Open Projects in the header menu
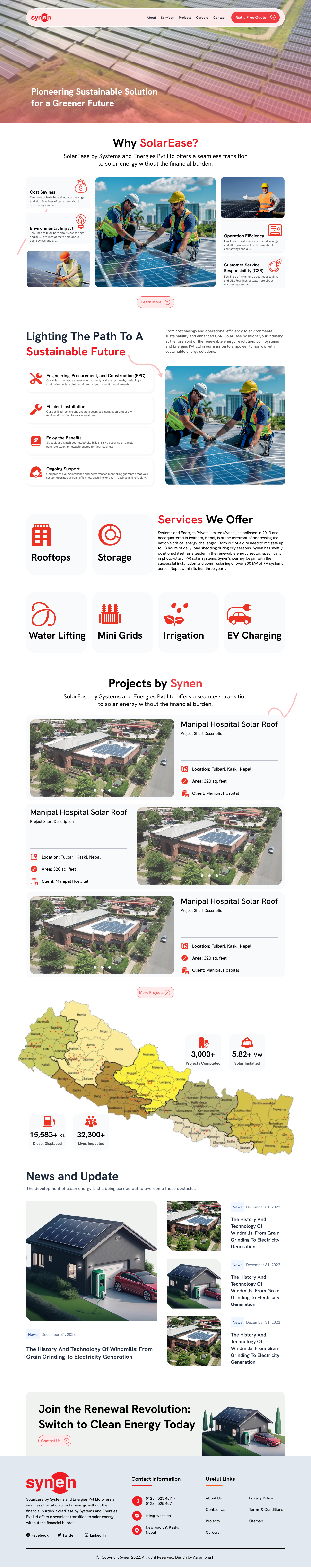The image size is (311, 1568). pyautogui.click(x=185, y=18)
